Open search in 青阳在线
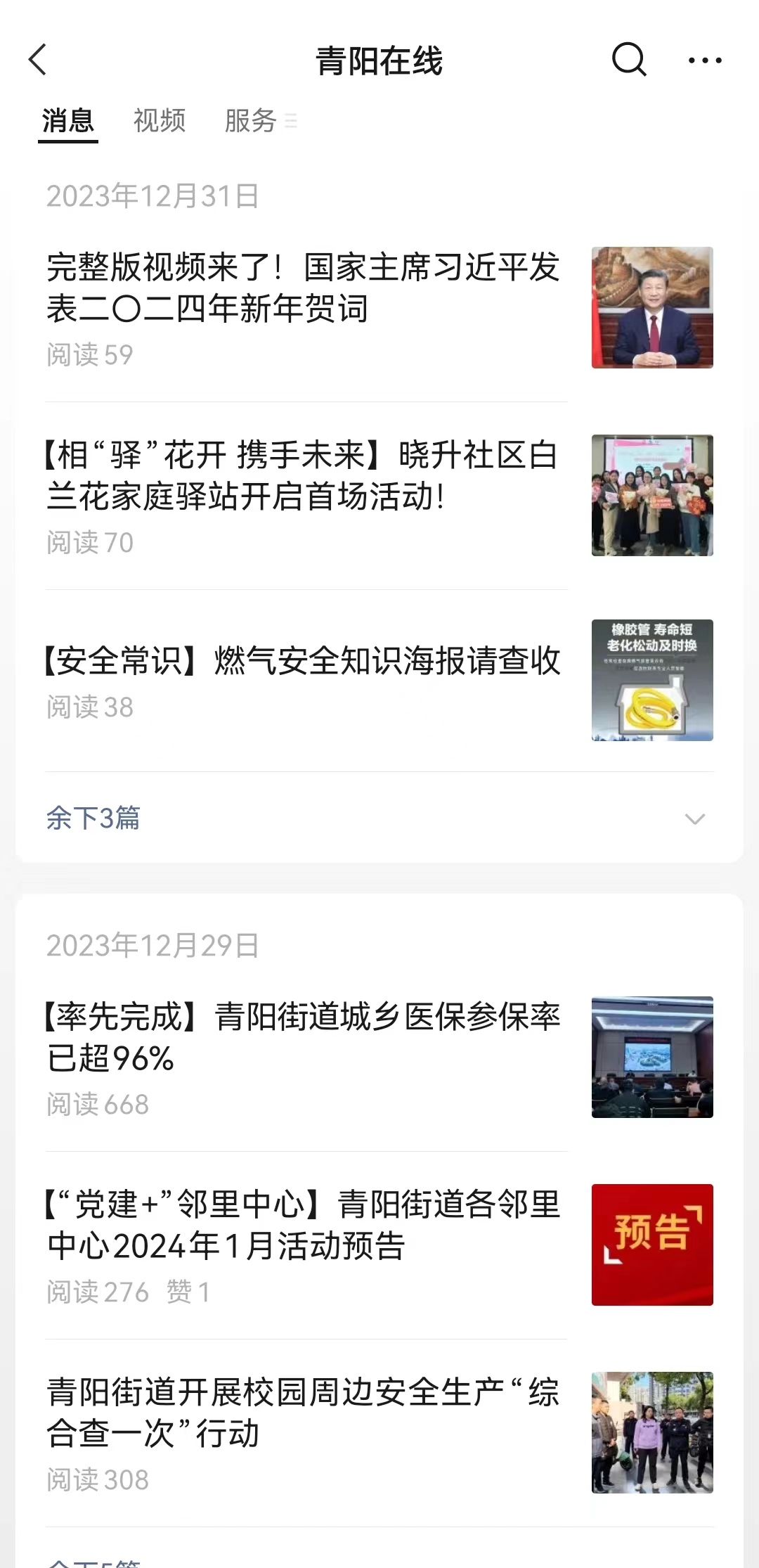 tap(628, 60)
